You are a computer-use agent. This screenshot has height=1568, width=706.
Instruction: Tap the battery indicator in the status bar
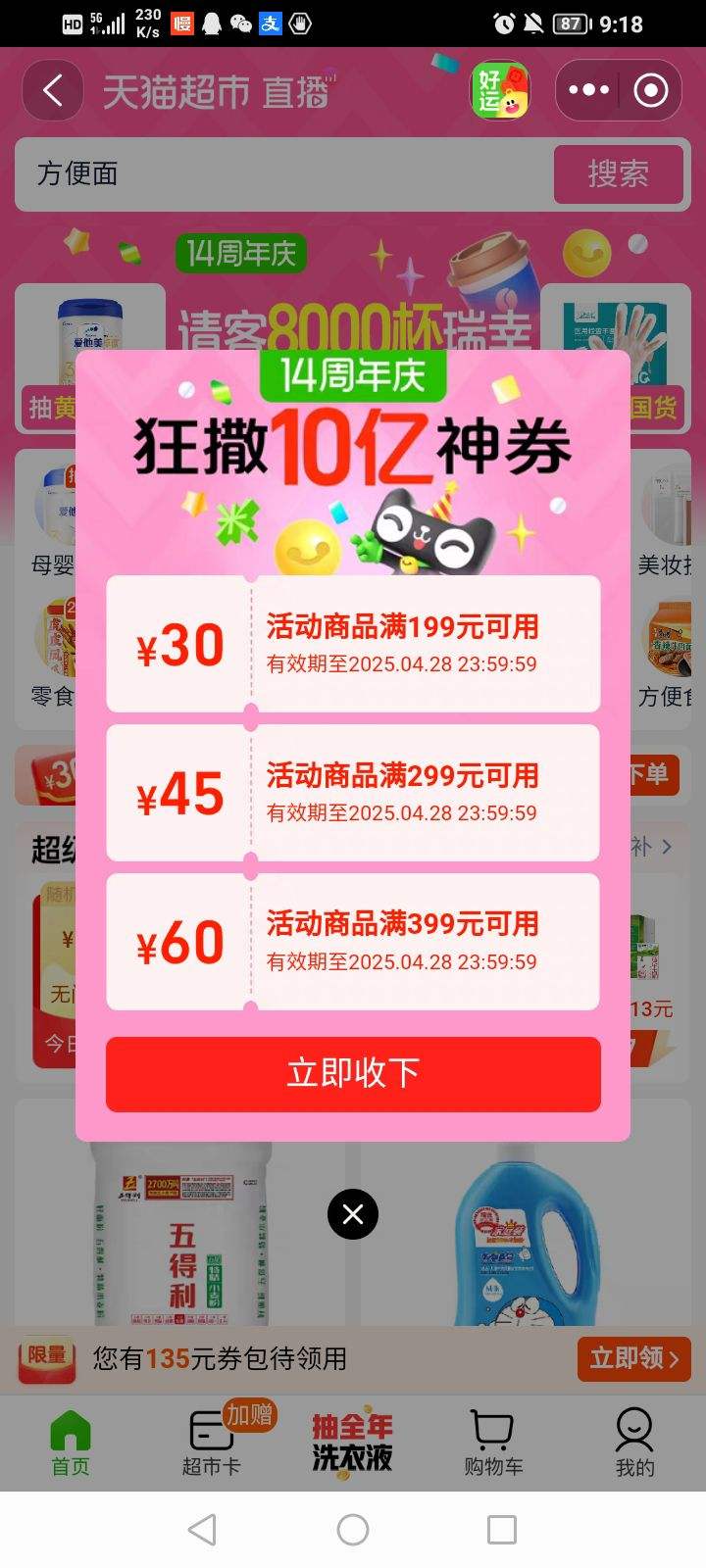tap(570, 24)
